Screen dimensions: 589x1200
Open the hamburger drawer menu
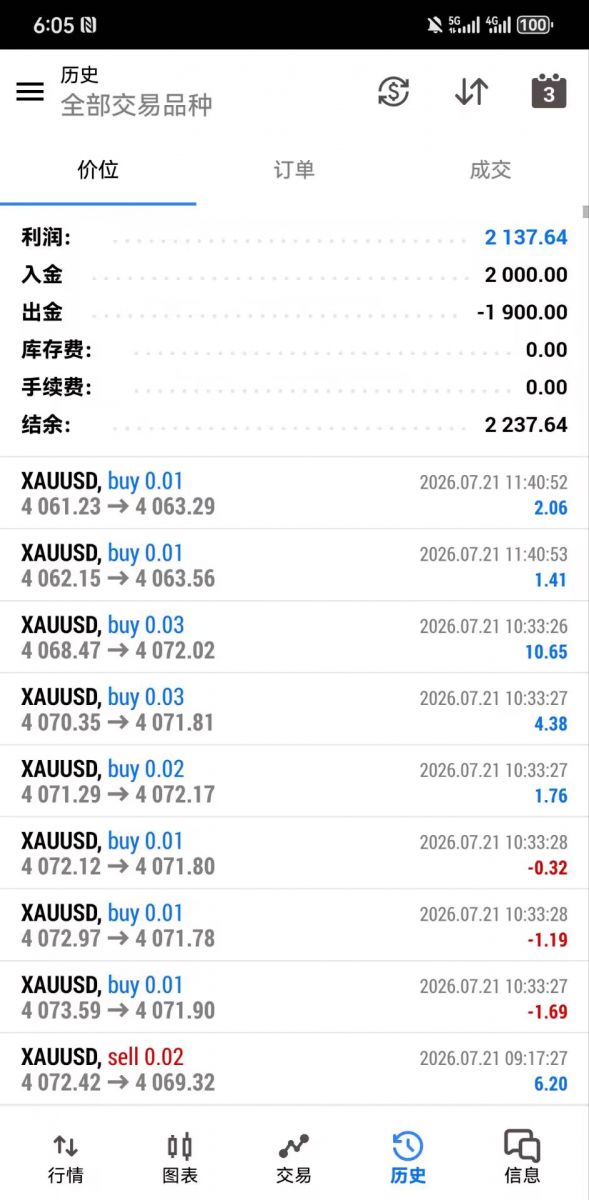(30, 91)
